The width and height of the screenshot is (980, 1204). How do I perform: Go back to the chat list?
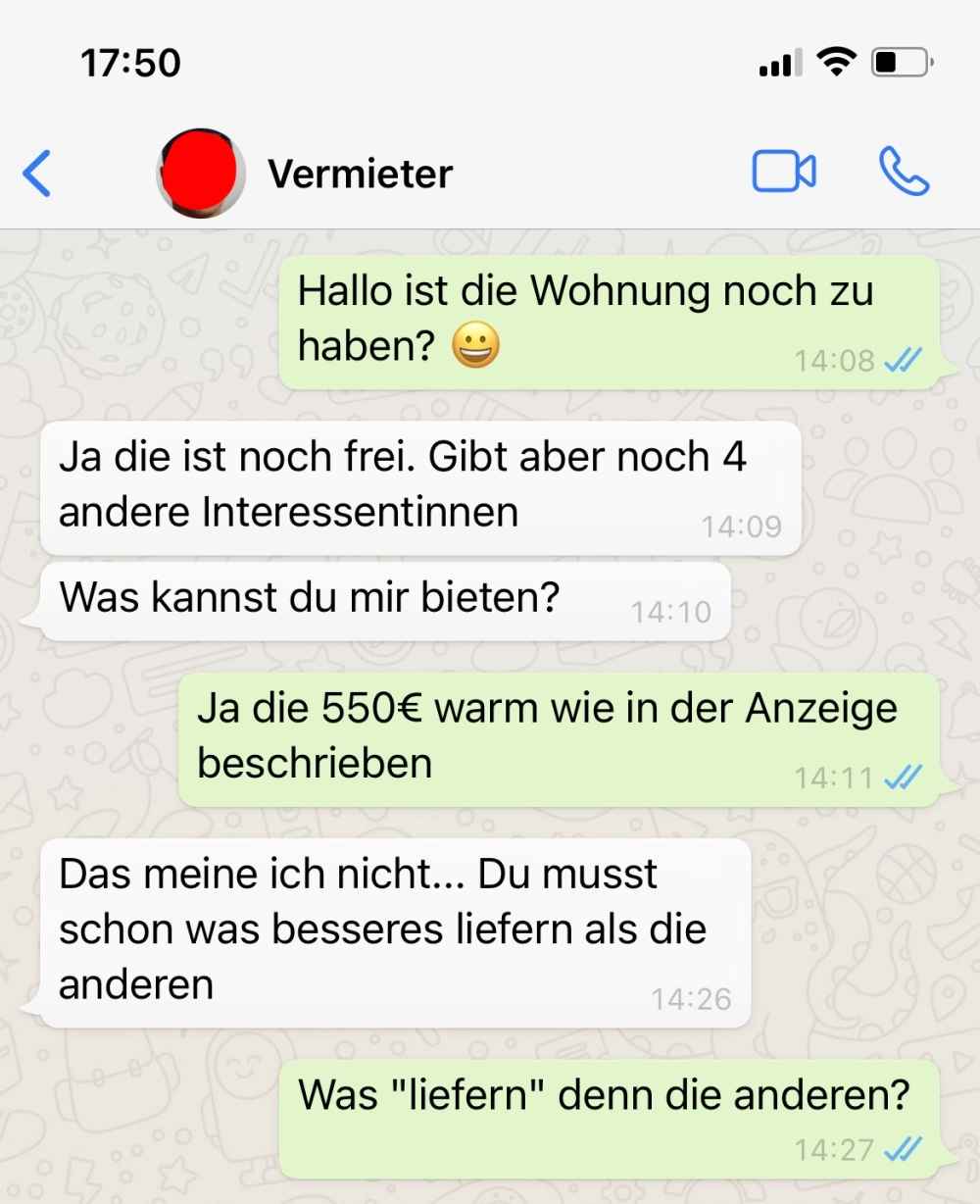(x=37, y=175)
